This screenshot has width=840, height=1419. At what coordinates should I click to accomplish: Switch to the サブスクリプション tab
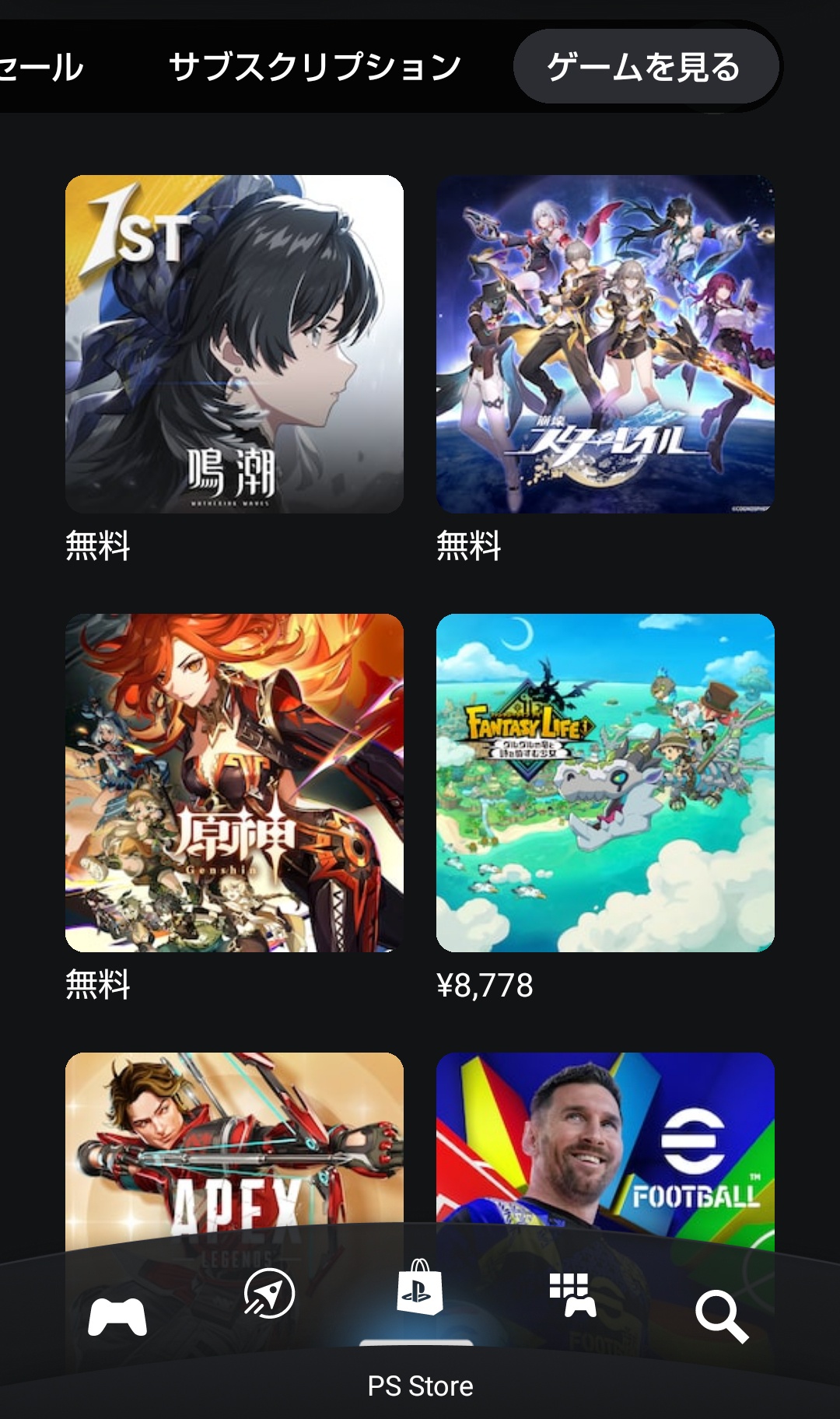coord(315,67)
